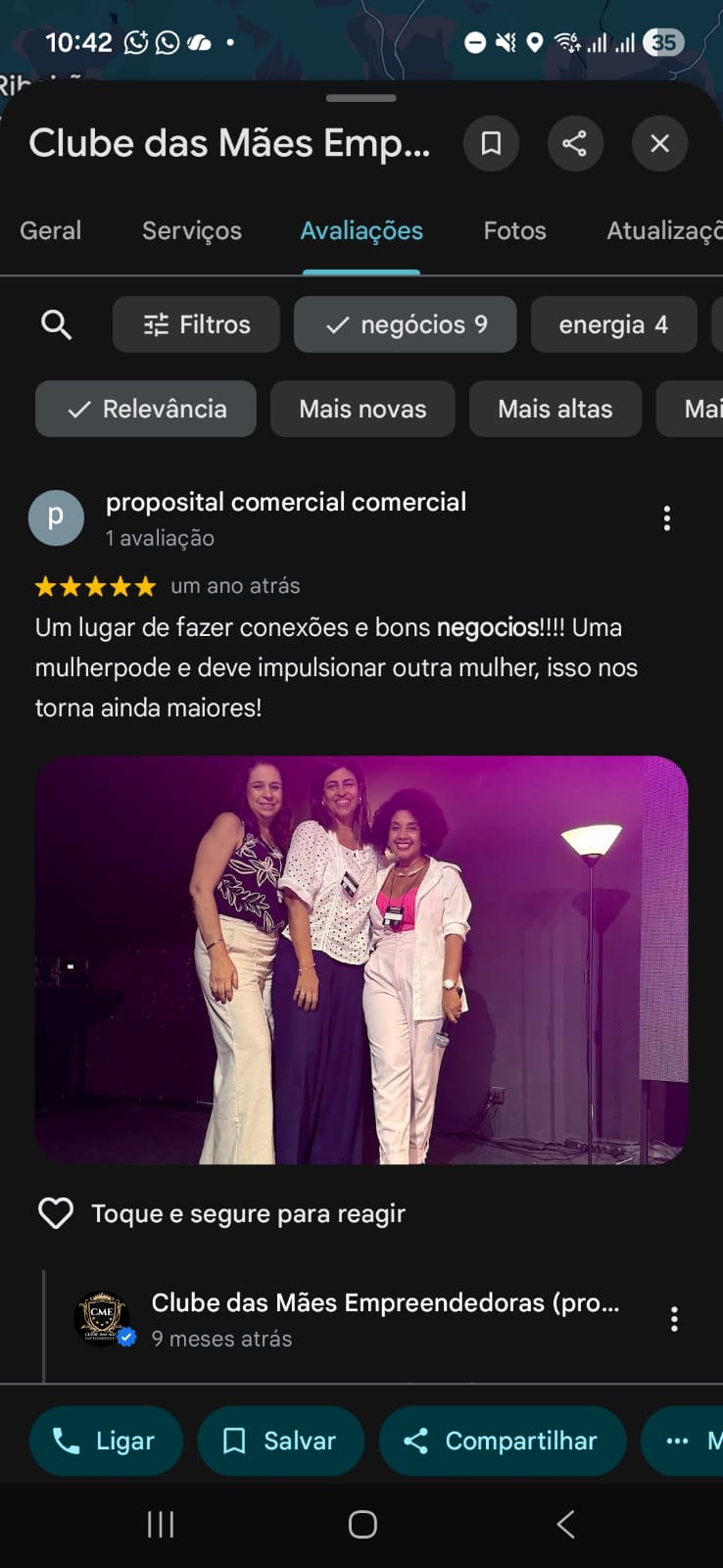
Task: Tap the bookmark icon in the header
Action: point(491,143)
